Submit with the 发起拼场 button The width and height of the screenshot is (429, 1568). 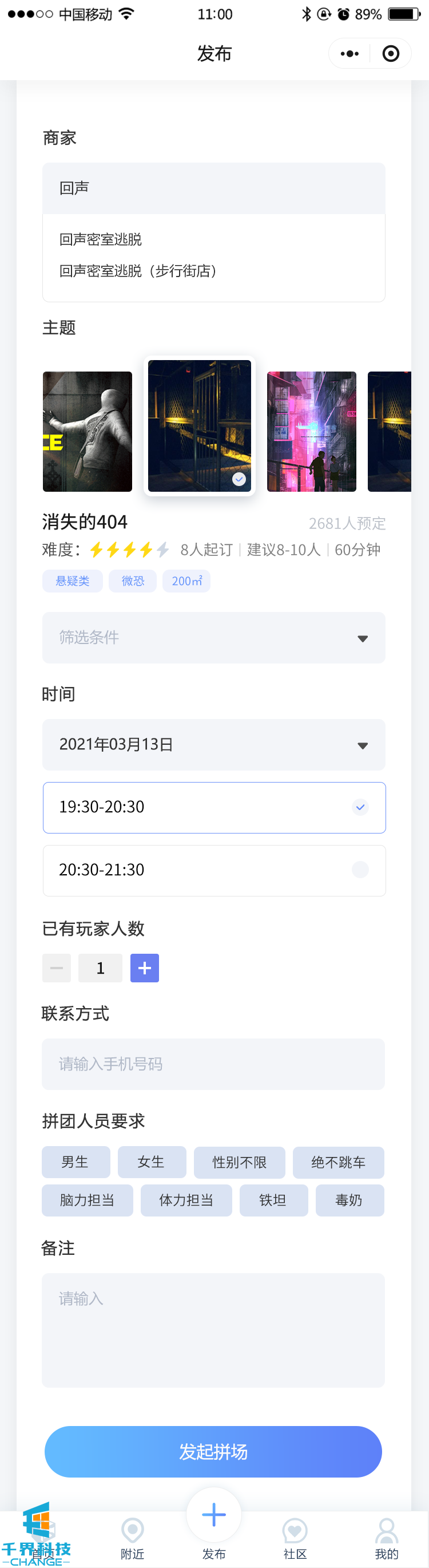[213, 1452]
